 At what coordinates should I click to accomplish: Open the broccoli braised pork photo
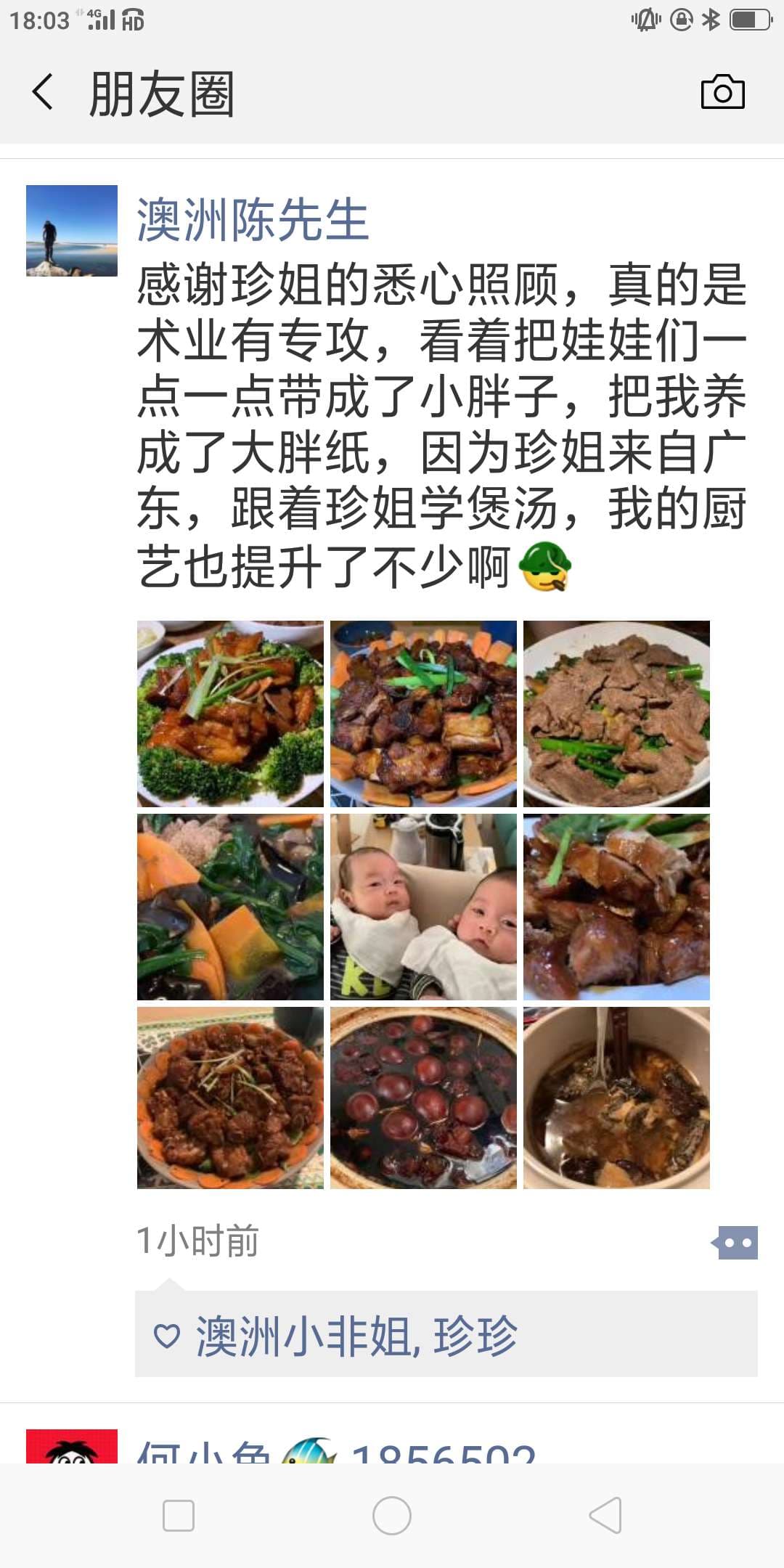pyautogui.click(x=230, y=714)
